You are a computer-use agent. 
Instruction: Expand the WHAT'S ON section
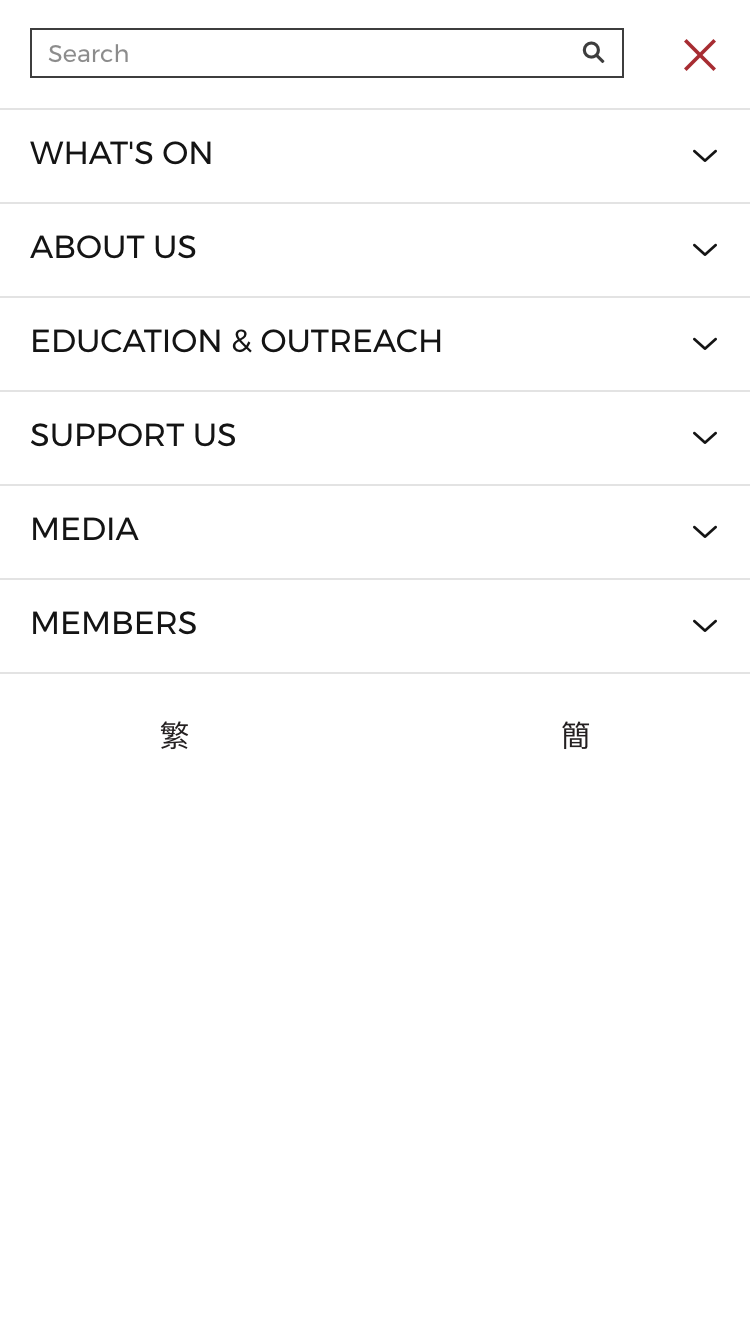click(375, 156)
